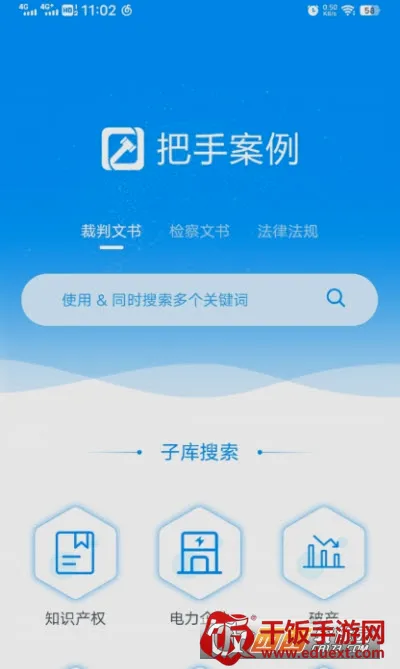Tap the magnifier search icon

(x=336, y=298)
